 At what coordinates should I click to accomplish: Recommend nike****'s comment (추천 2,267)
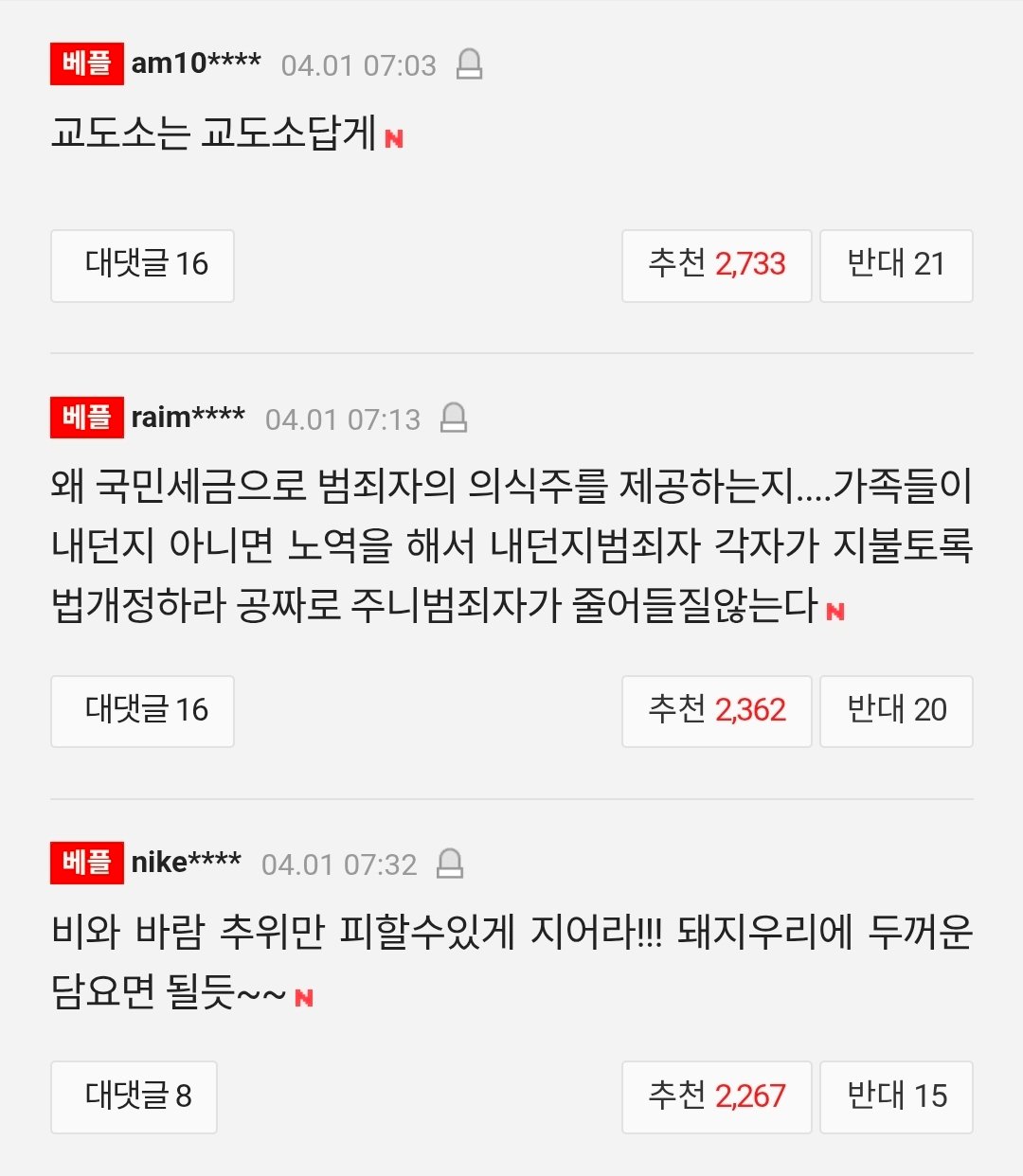point(716,1096)
